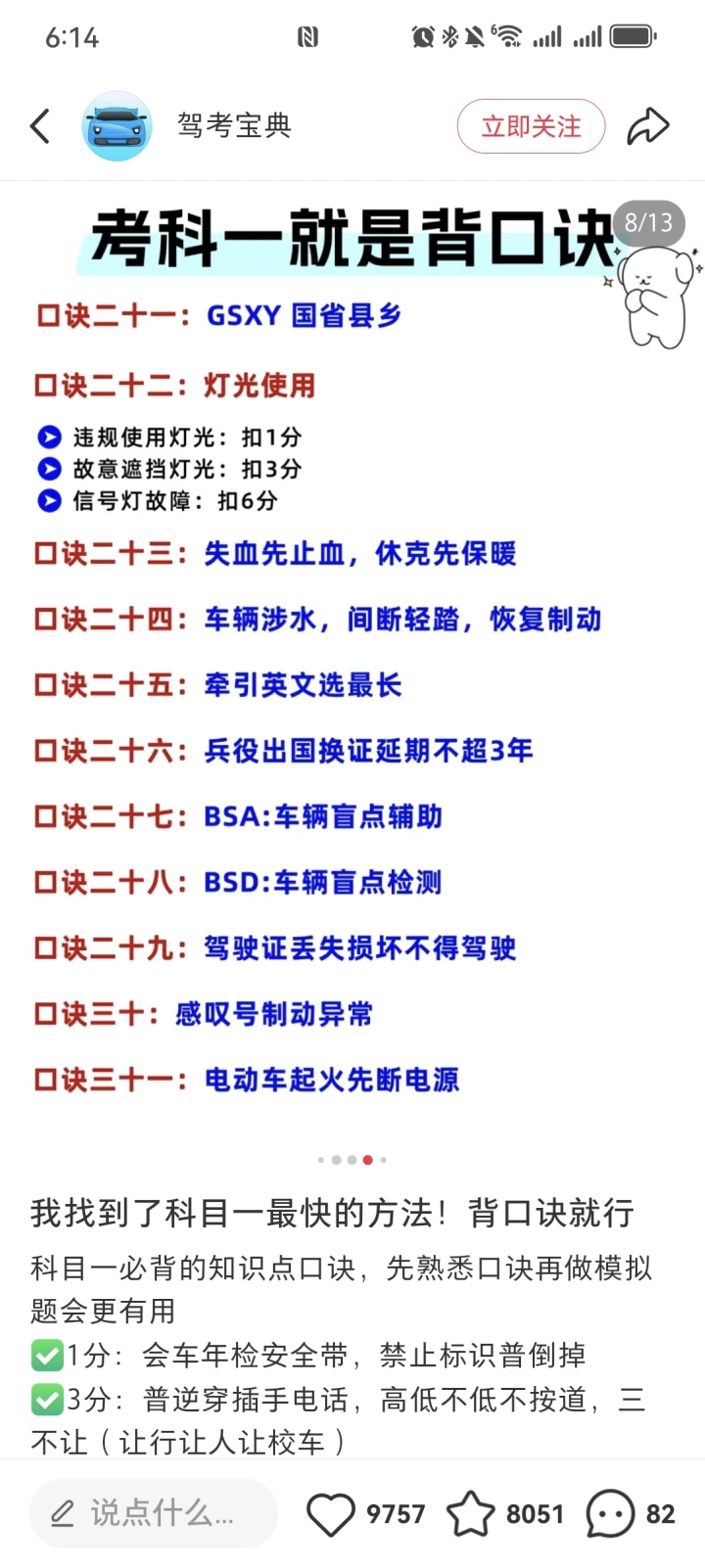This screenshot has width=705, height=1568.
Task: Save the post with the star icon
Action: pyautogui.click(x=471, y=1513)
